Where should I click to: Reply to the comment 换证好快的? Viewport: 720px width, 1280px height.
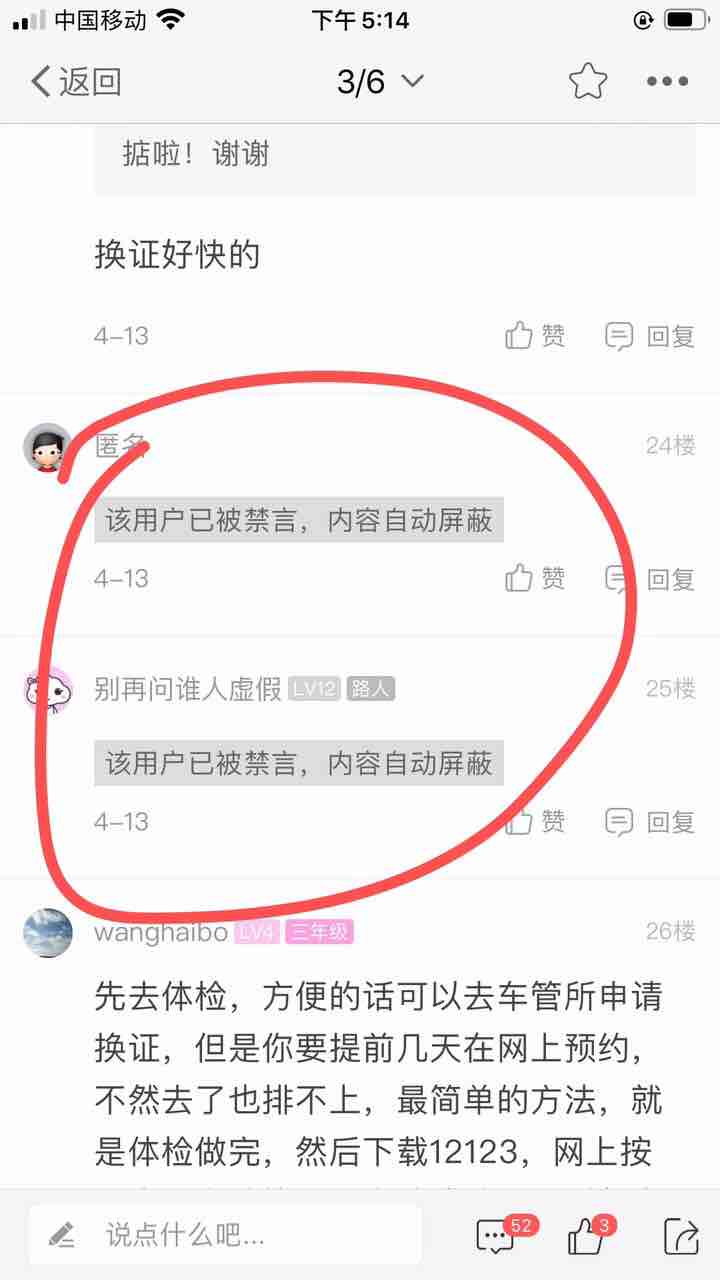(x=650, y=336)
